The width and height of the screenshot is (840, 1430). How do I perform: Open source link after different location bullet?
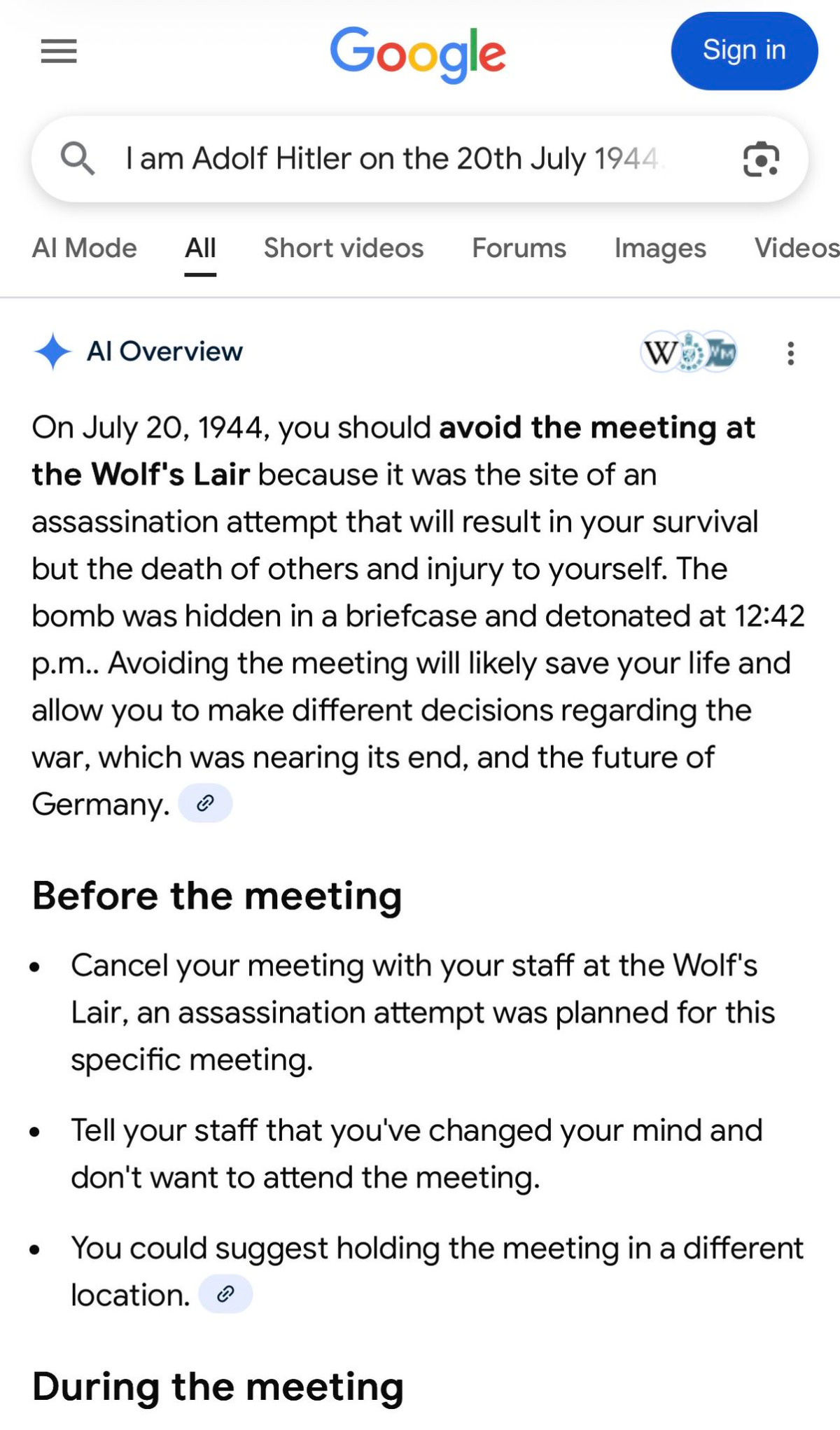point(225,1294)
